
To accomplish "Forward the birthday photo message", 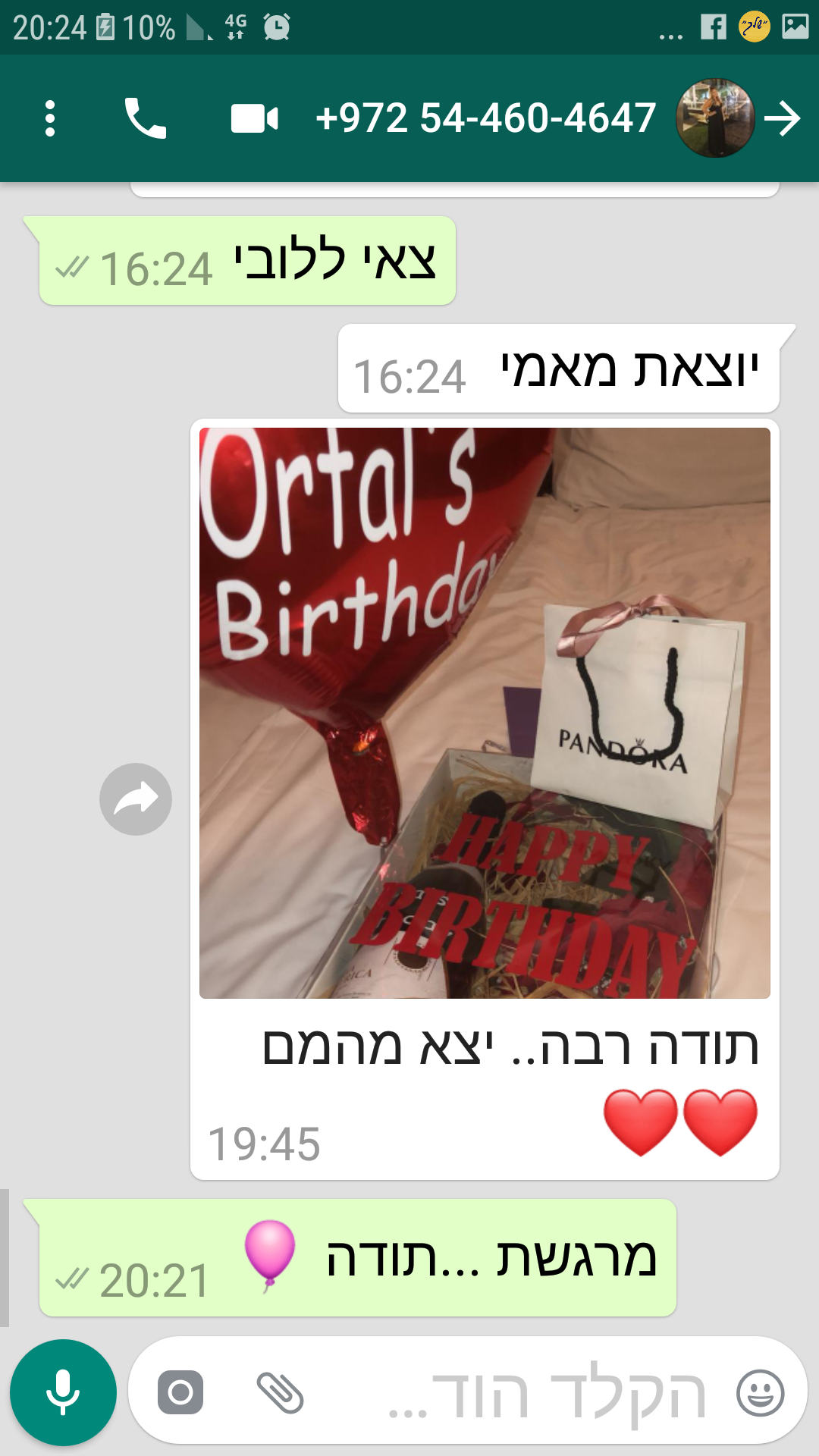I will point(136,799).
